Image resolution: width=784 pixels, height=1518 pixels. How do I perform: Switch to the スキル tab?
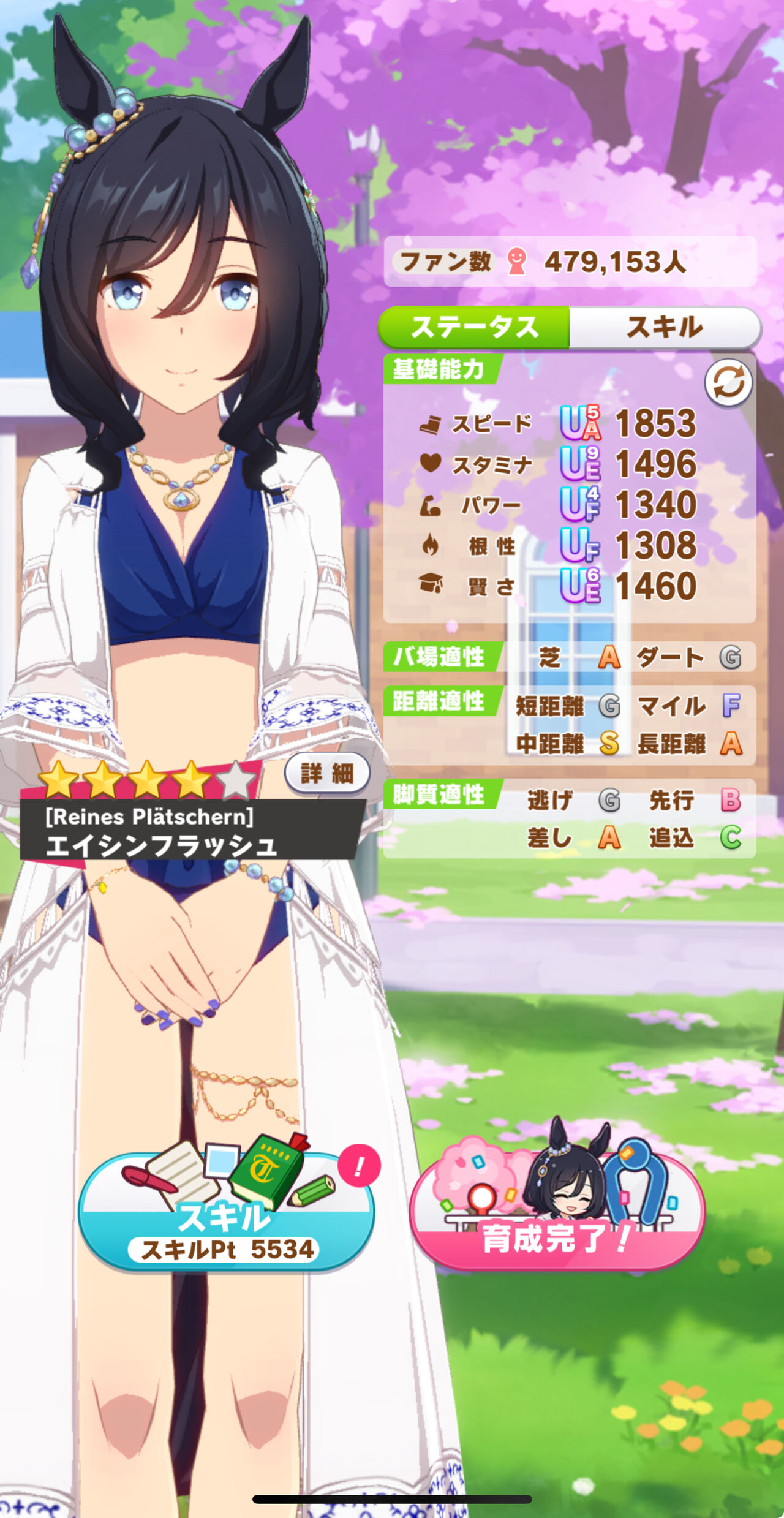pyautogui.click(x=665, y=327)
